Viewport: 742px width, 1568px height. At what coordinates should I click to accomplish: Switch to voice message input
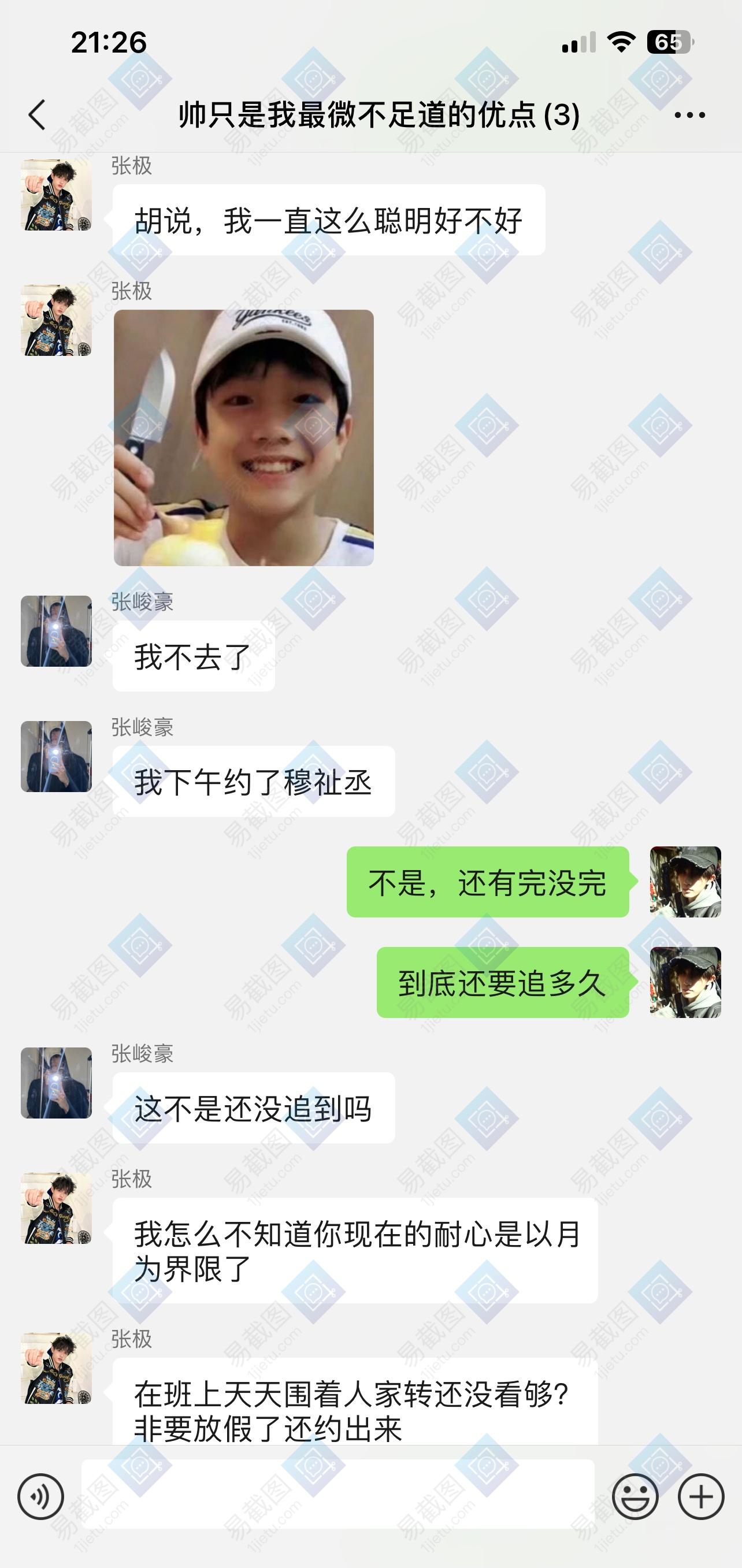tap(41, 1496)
